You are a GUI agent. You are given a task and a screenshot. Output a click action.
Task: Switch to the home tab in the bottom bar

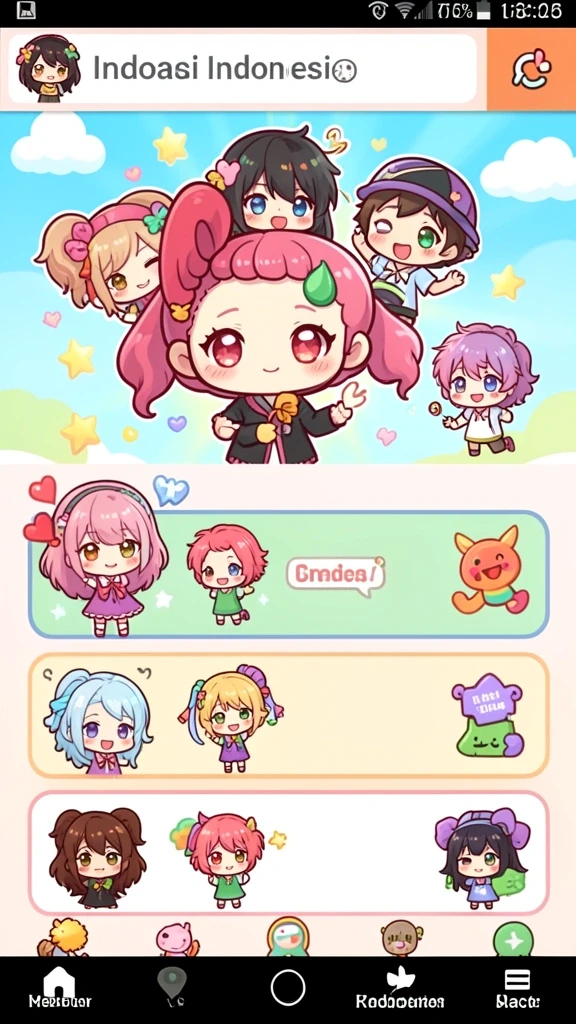[59, 989]
